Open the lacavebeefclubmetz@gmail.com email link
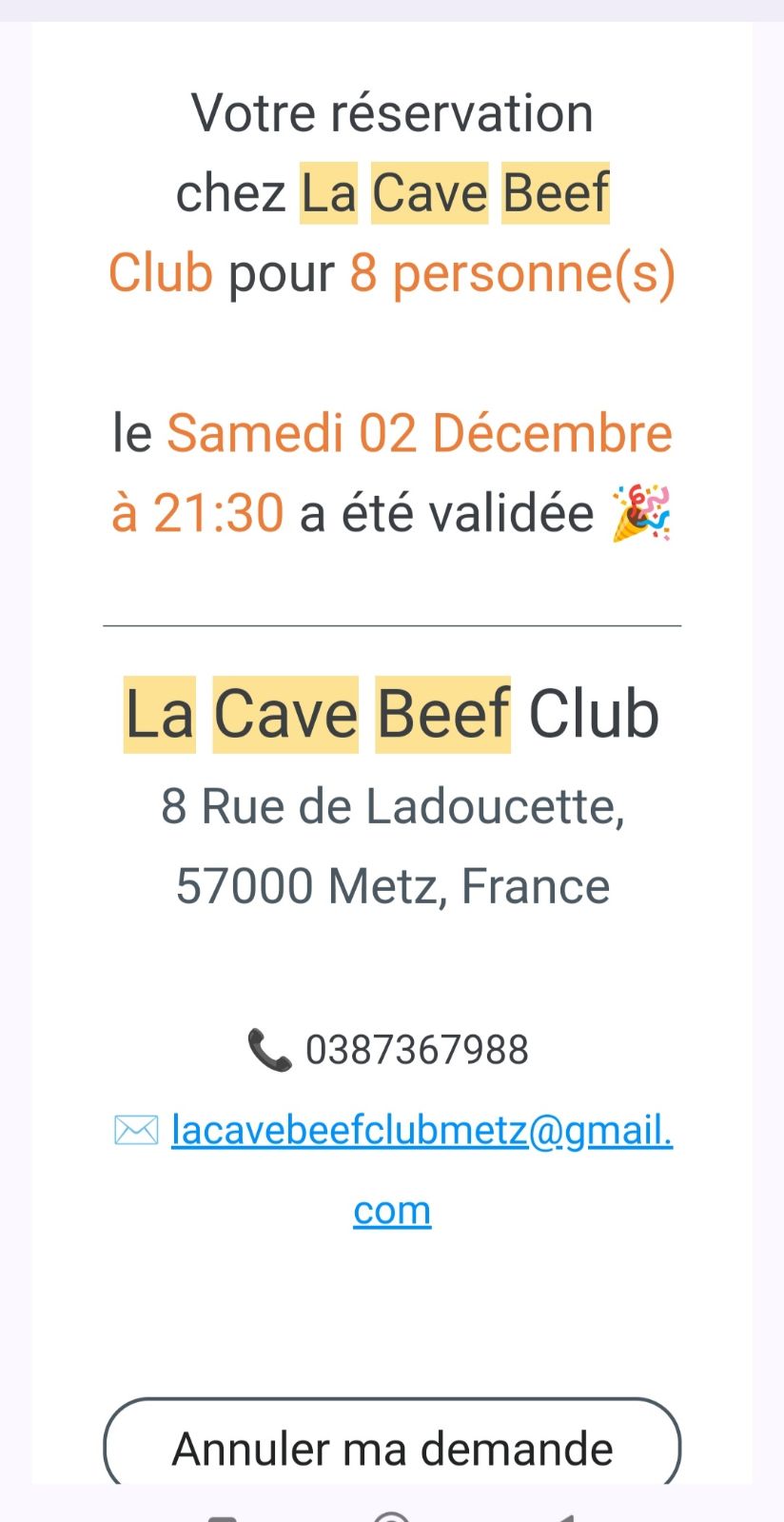This screenshot has height=1522, width=784. [421, 1131]
